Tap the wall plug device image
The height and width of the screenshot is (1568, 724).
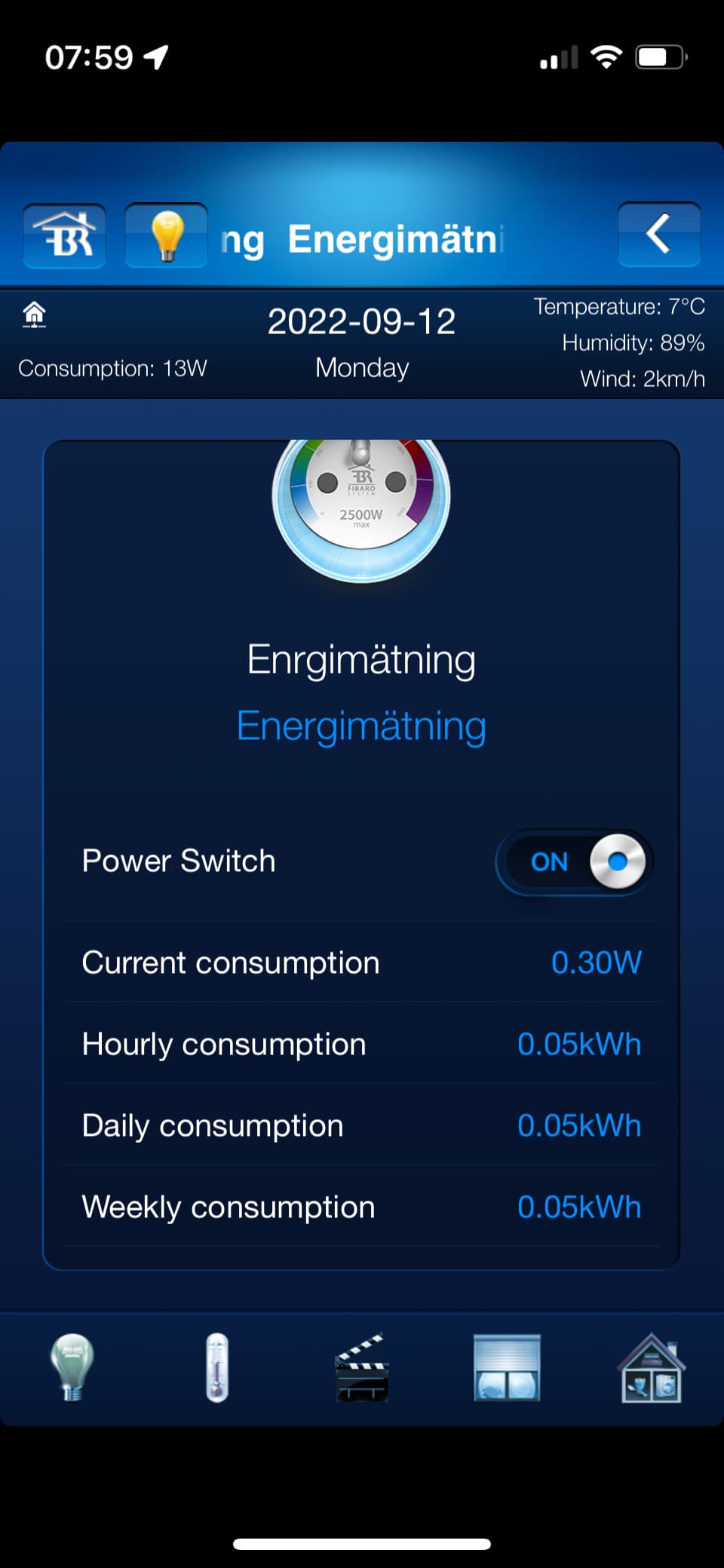click(x=361, y=509)
